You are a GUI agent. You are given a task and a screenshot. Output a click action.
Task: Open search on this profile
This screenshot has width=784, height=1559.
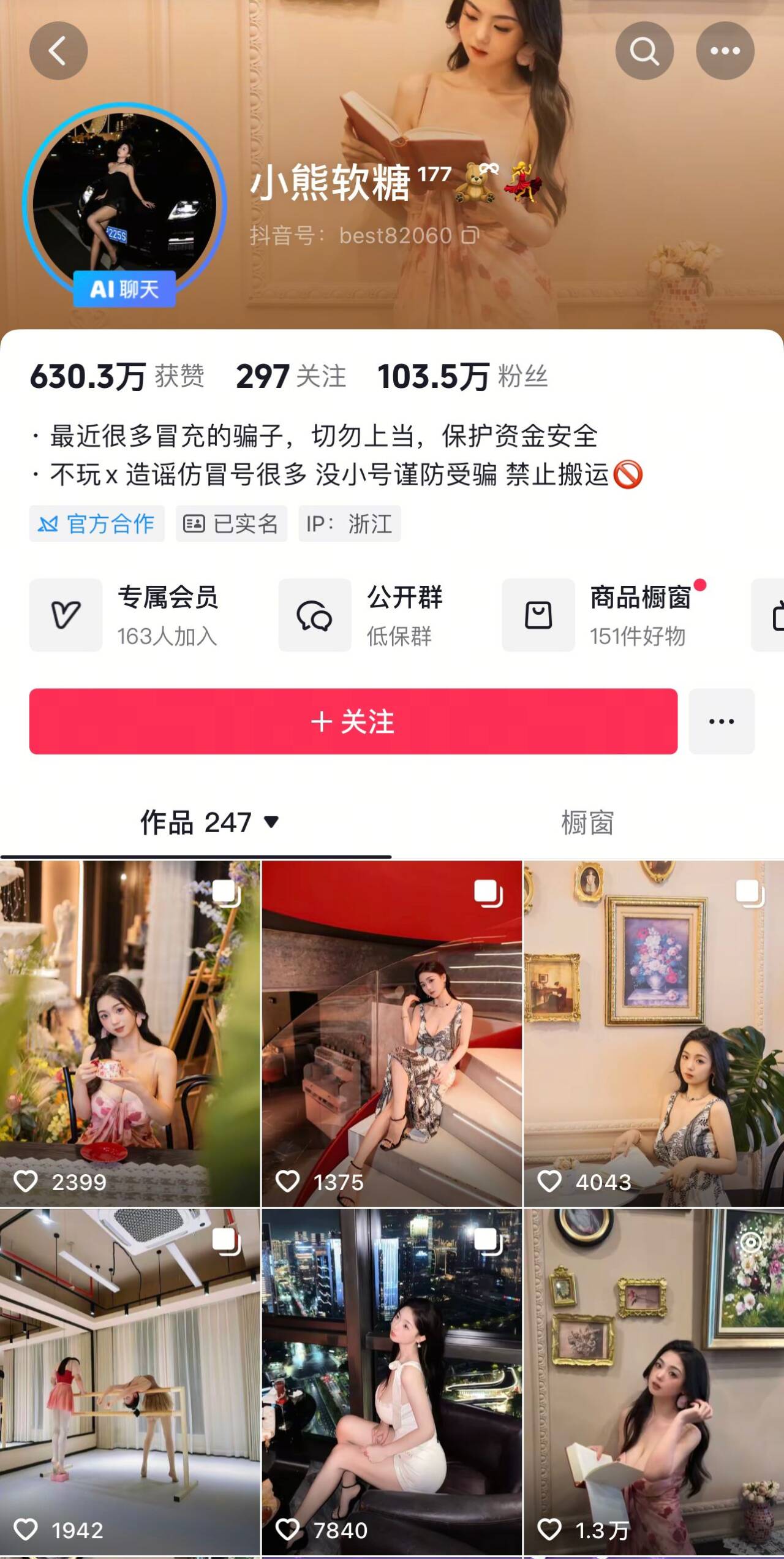[644, 51]
